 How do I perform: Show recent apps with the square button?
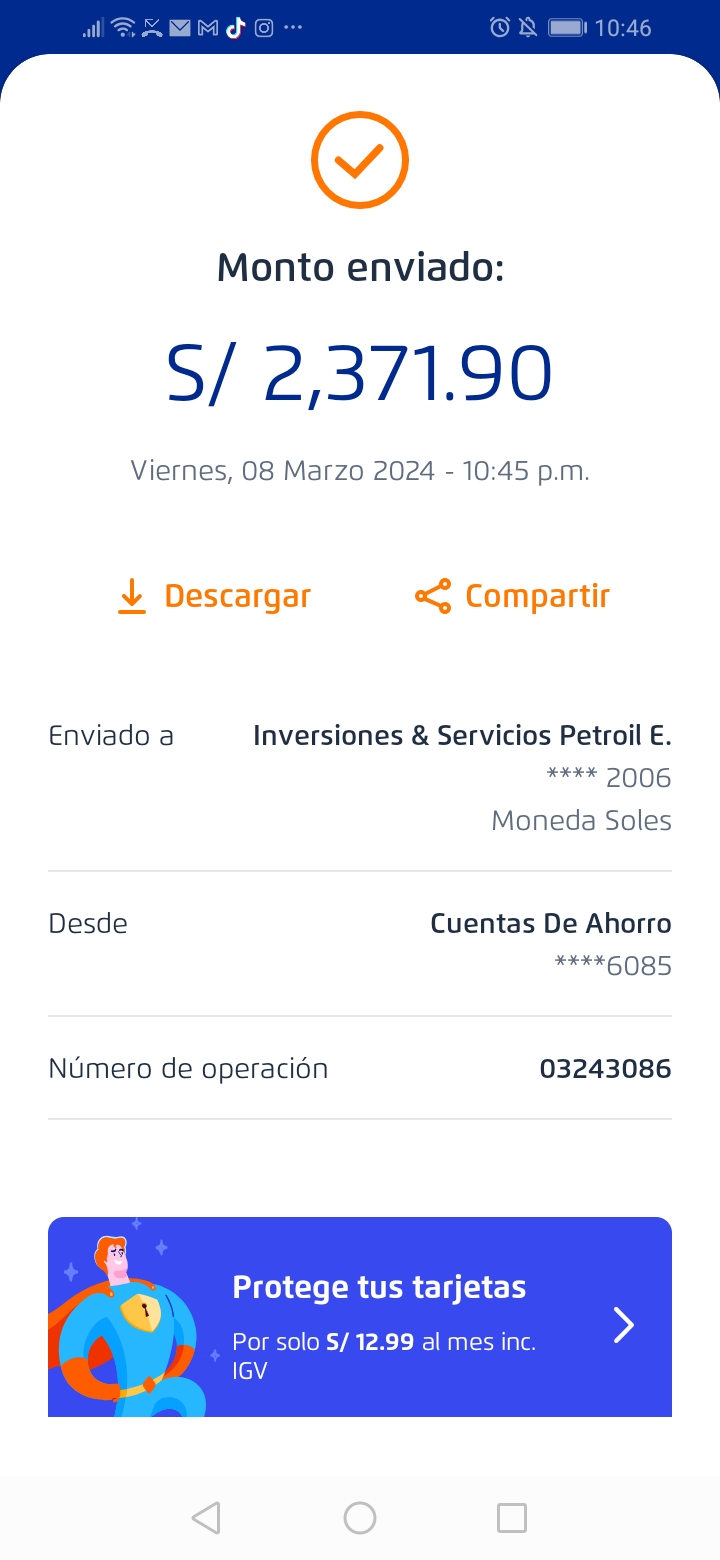(x=512, y=1518)
